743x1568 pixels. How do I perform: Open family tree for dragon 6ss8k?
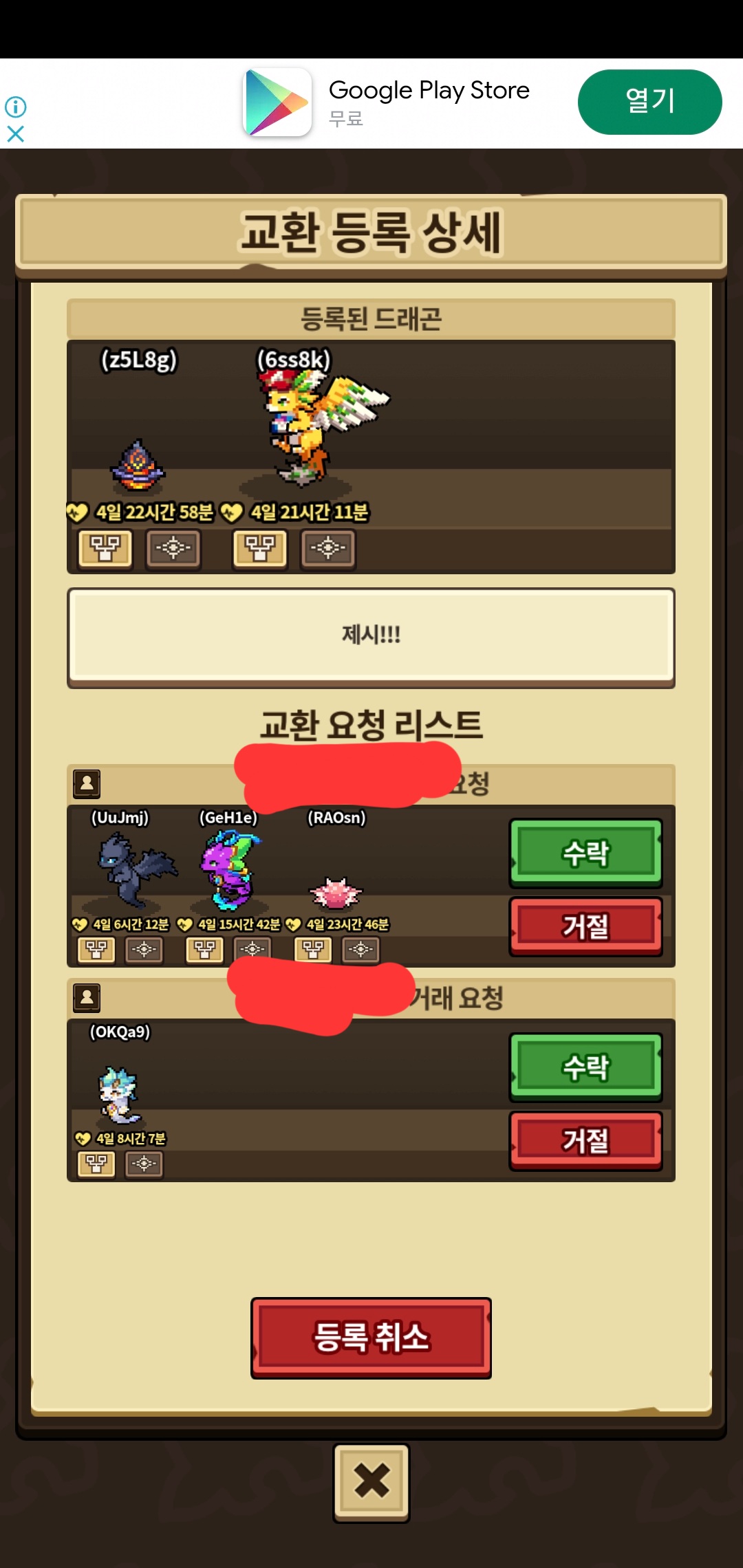[260, 549]
